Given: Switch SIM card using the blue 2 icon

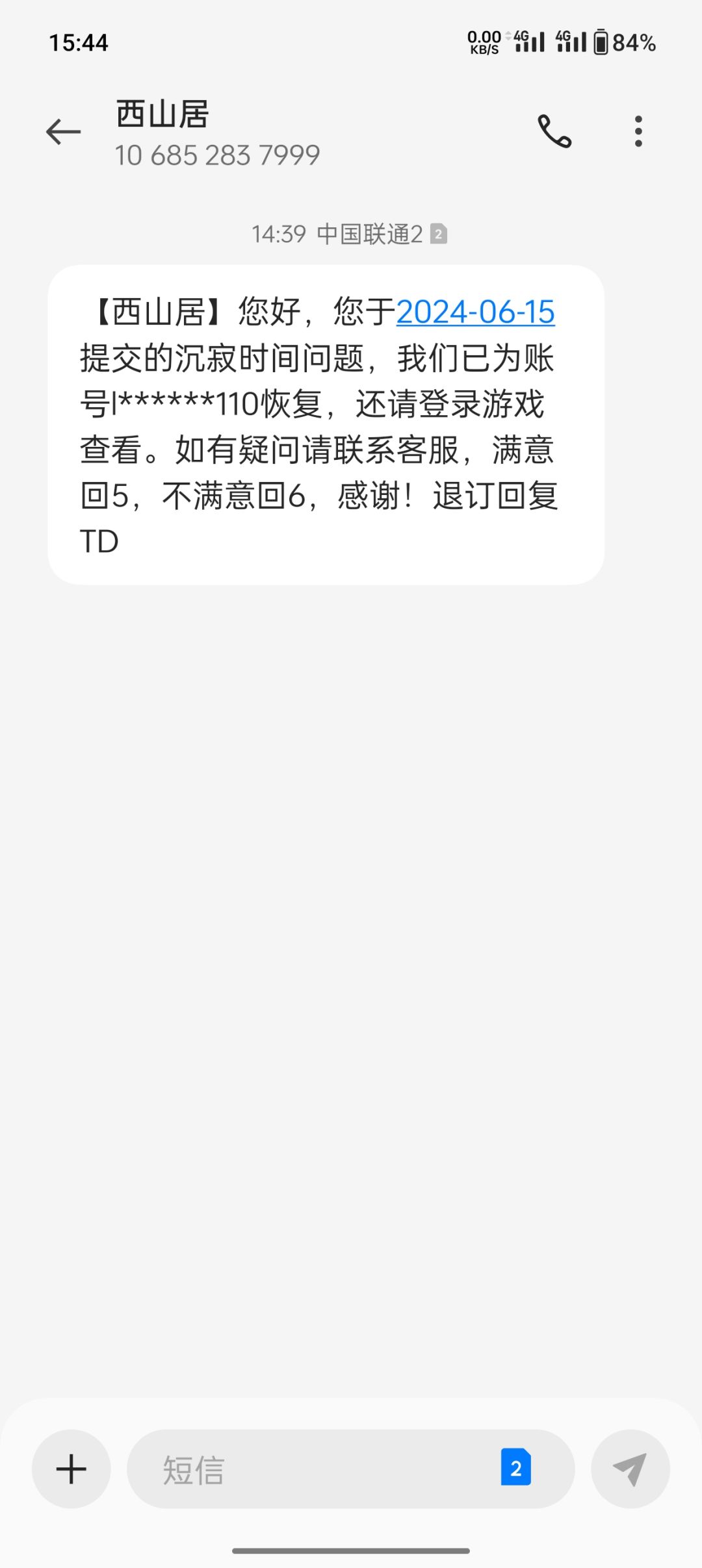Looking at the screenshot, I should [515, 1468].
